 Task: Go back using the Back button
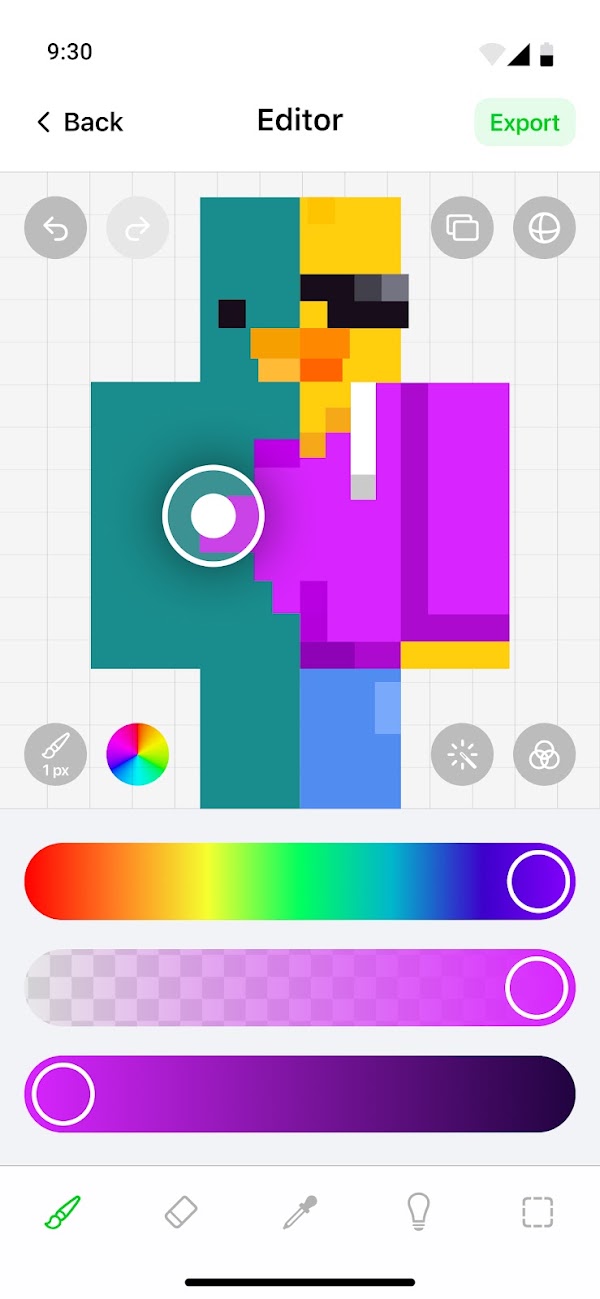click(79, 122)
